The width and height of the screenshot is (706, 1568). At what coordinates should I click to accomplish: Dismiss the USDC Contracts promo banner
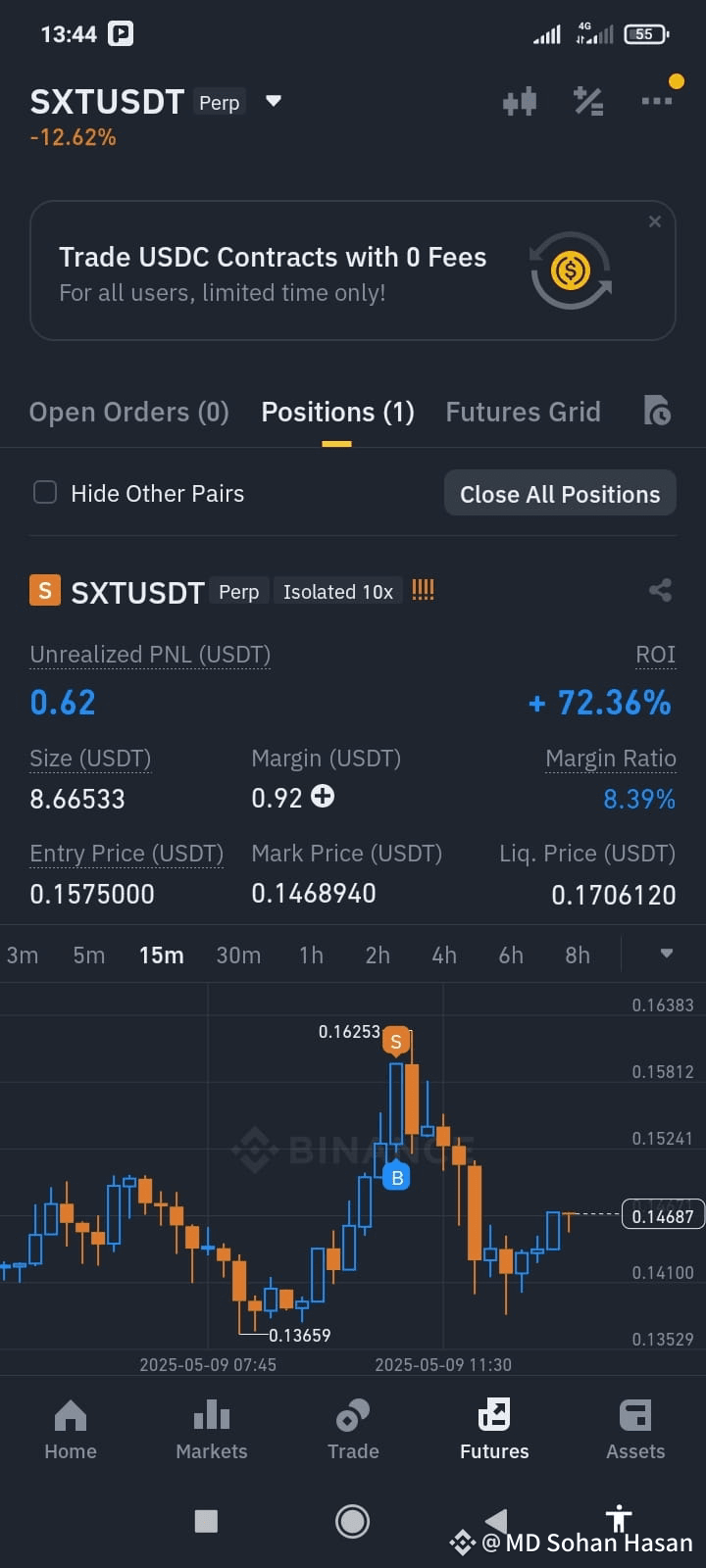655,222
